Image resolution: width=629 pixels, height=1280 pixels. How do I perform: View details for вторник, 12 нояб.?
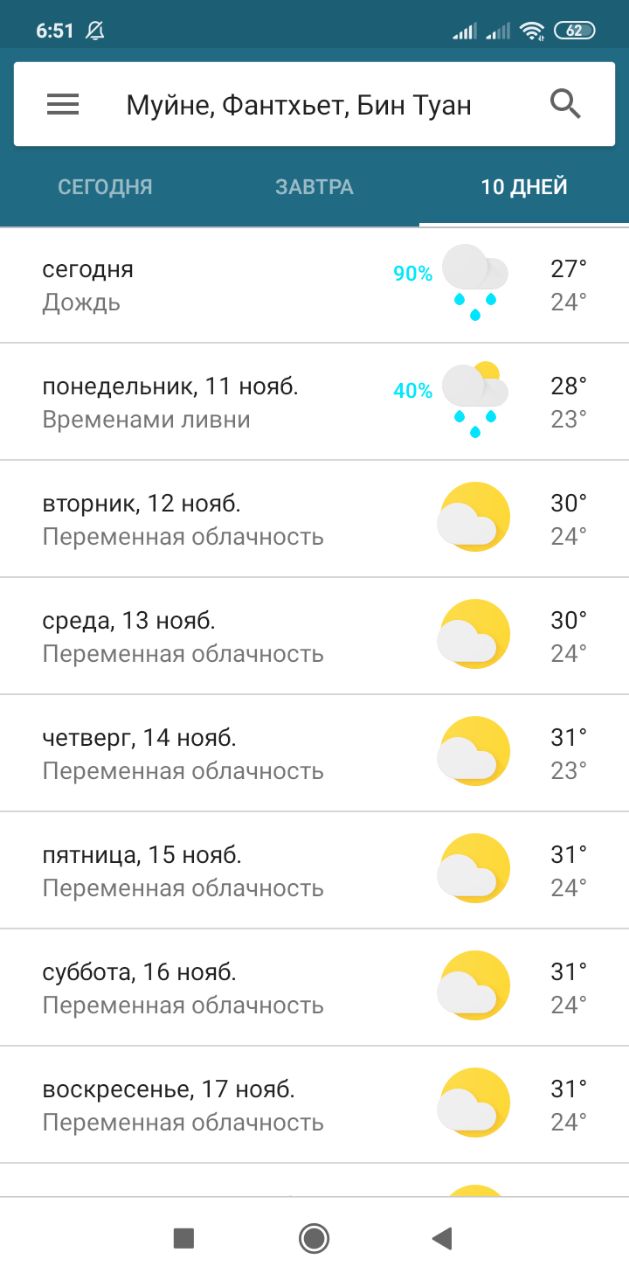tap(314, 519)
